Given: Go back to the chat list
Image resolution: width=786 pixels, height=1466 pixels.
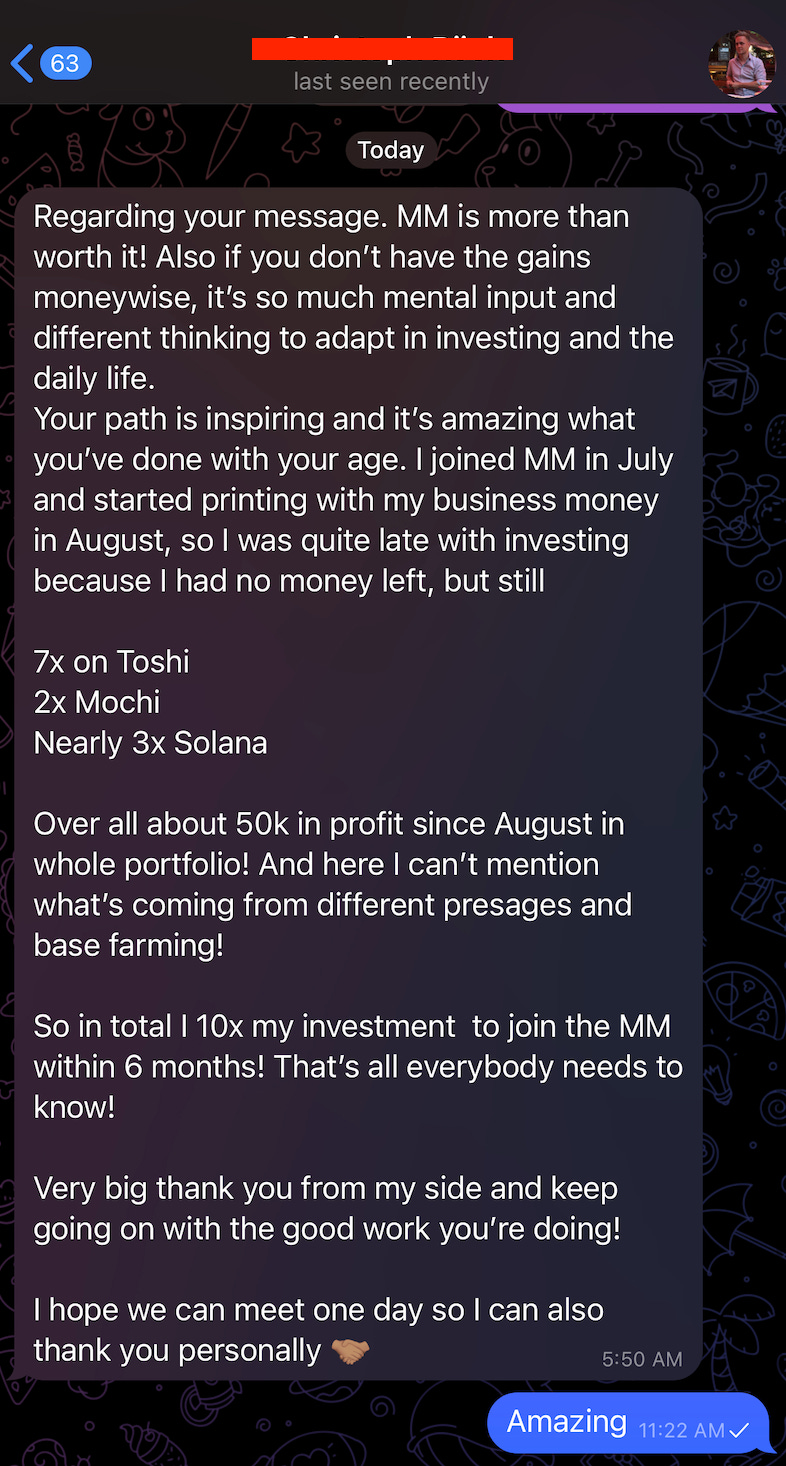Looking at the screenshot, I should pos(50,63).
